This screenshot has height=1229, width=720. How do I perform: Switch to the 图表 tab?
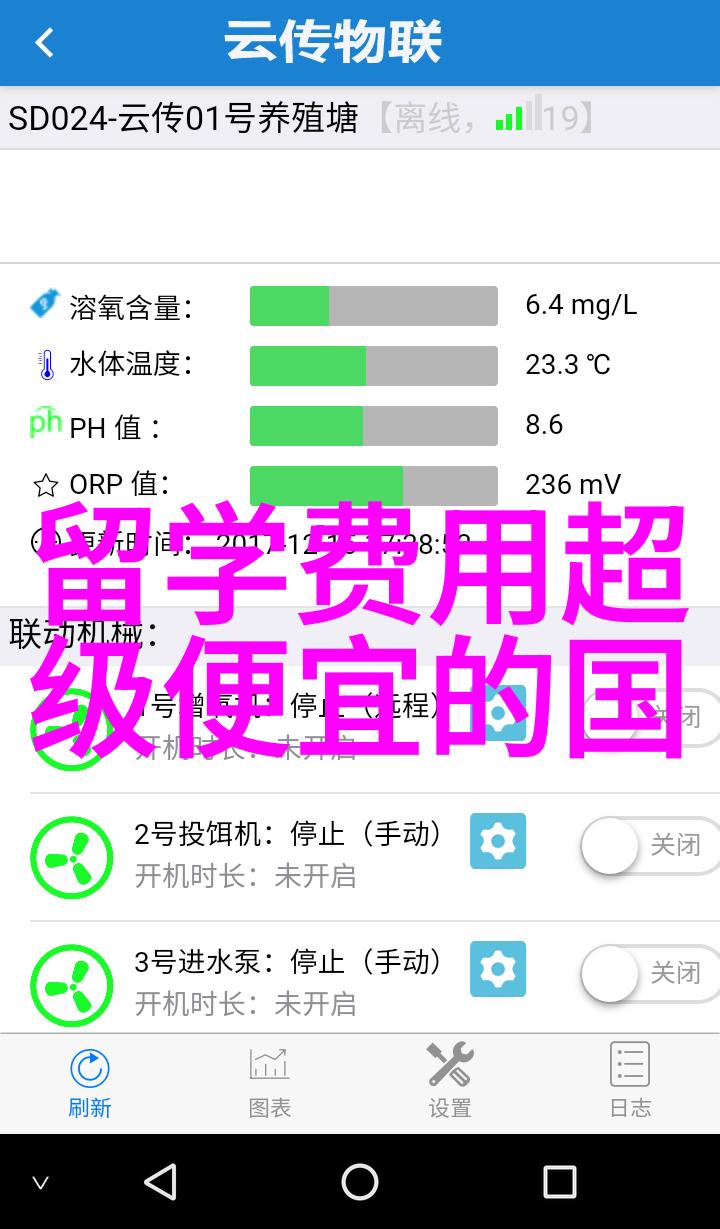point(270,1083)
